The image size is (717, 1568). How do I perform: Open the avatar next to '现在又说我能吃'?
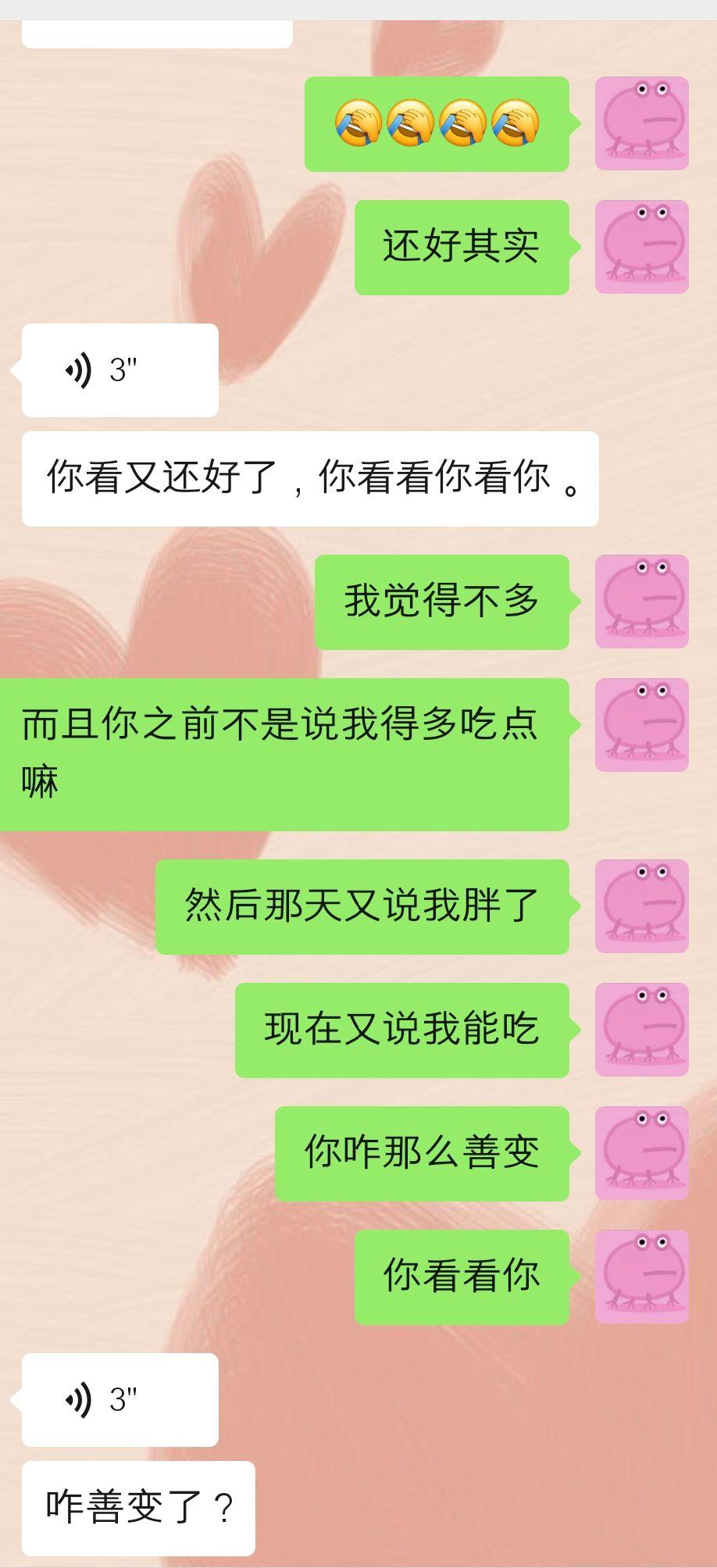642,1030
